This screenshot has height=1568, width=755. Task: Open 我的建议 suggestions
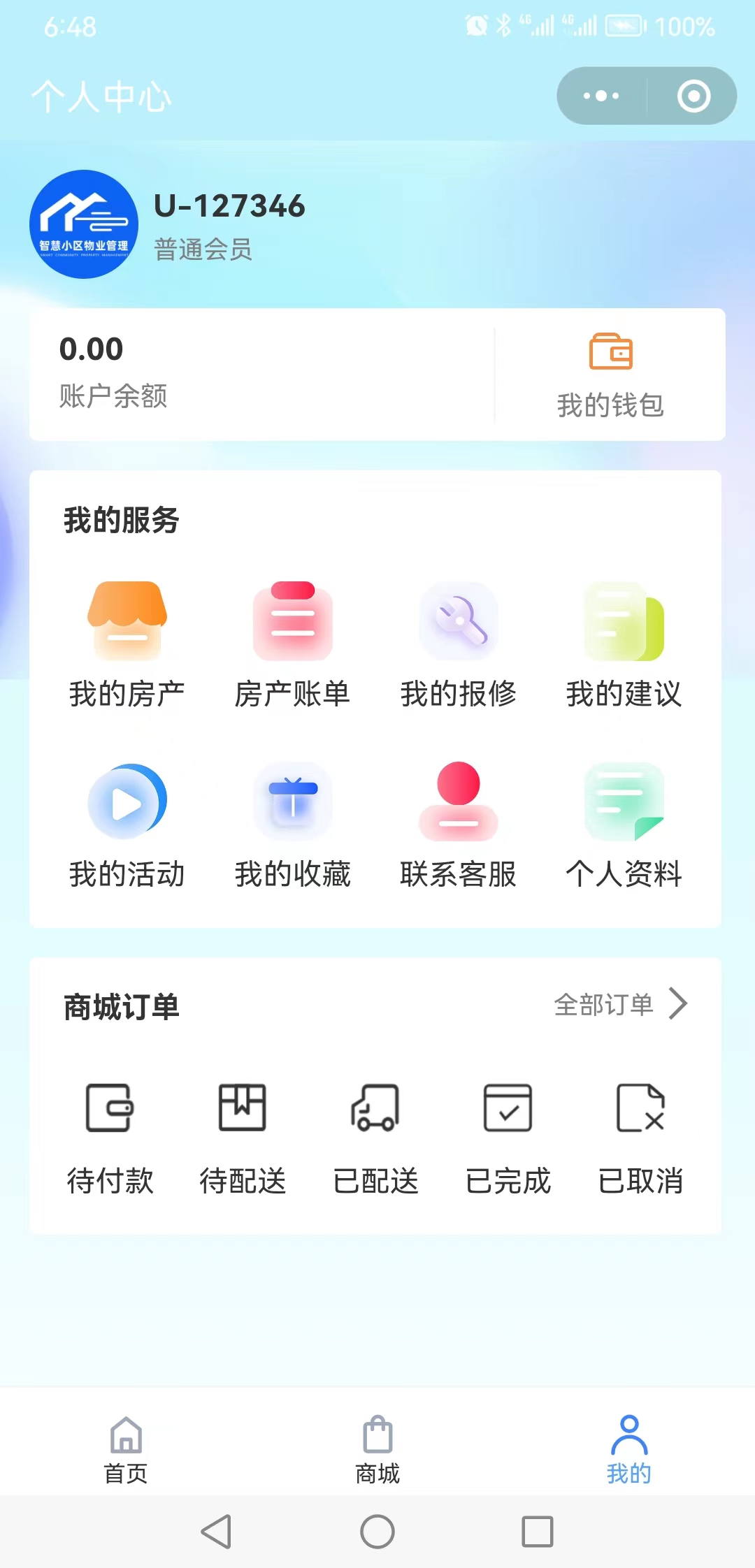point(624,644)
